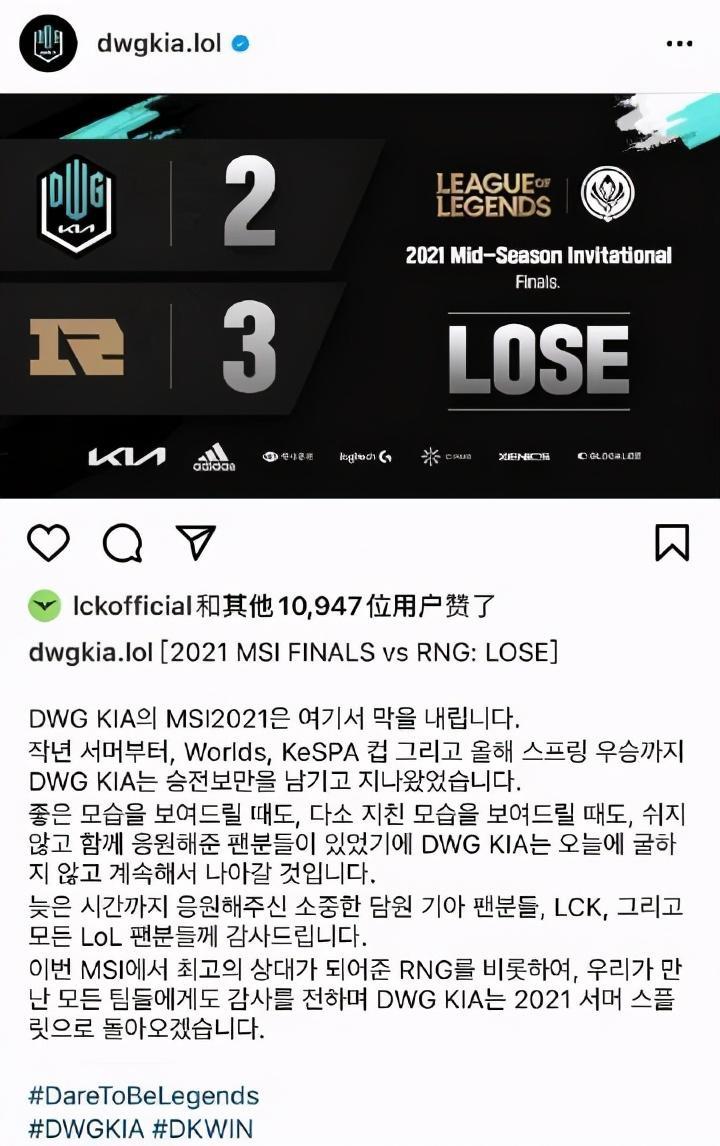View lckofficial in the likes line
The width and height of the screenshot is (720, 1146).
pos(132,605)
